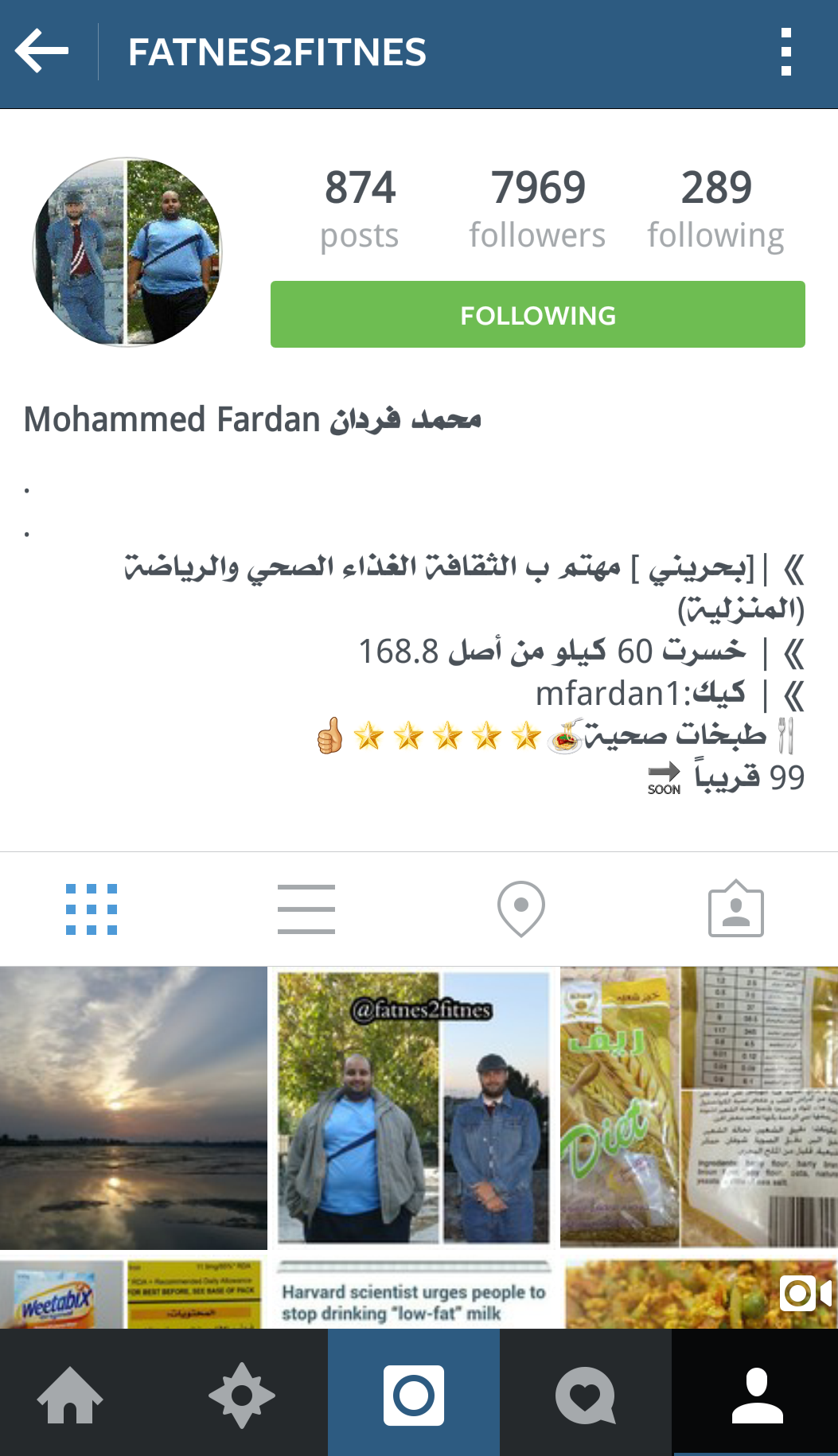Viewport: 838px width, 1456px height.
Task: Open the Diet package photo post
Action: (699, 1108)
